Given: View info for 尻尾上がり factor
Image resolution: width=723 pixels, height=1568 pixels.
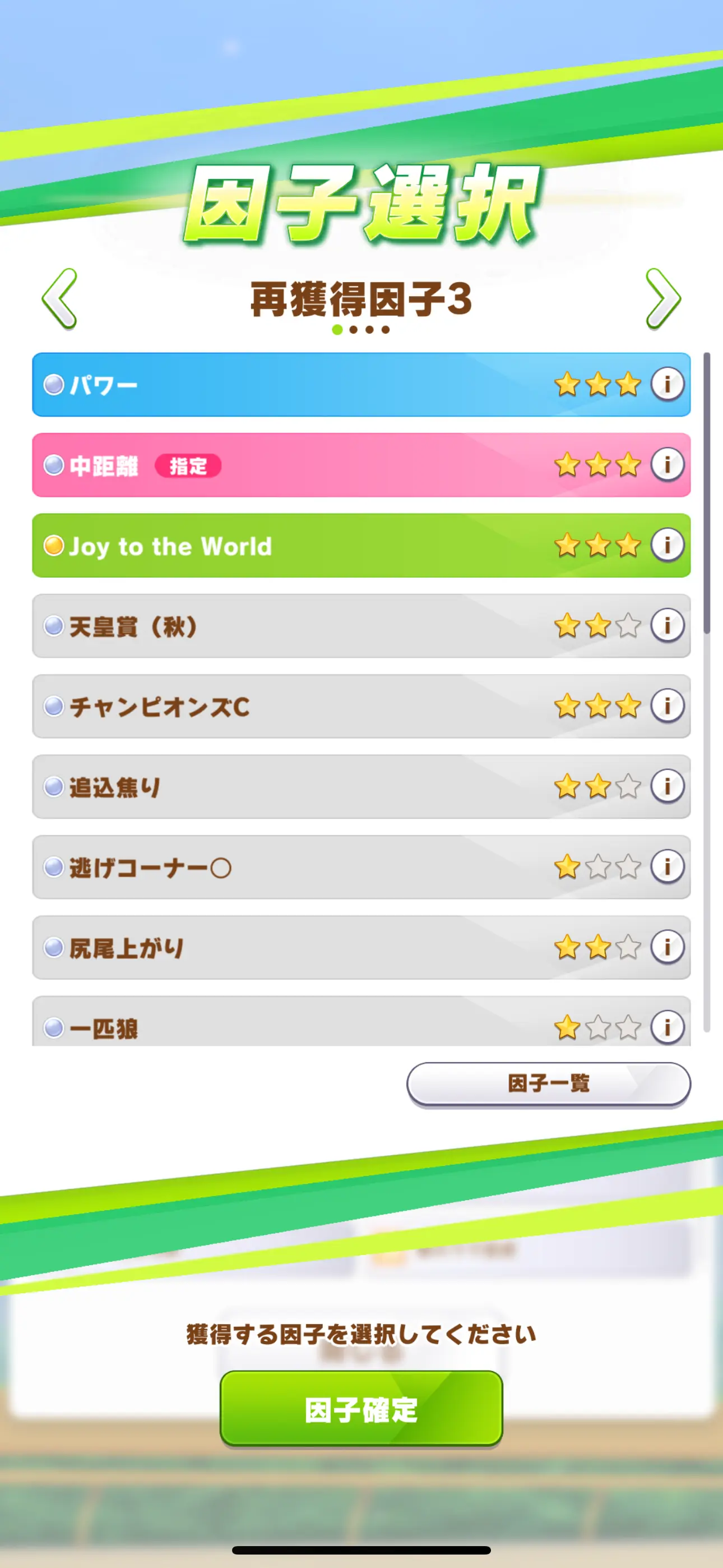Looking at the screenshot, I should (x=667, y=947).
